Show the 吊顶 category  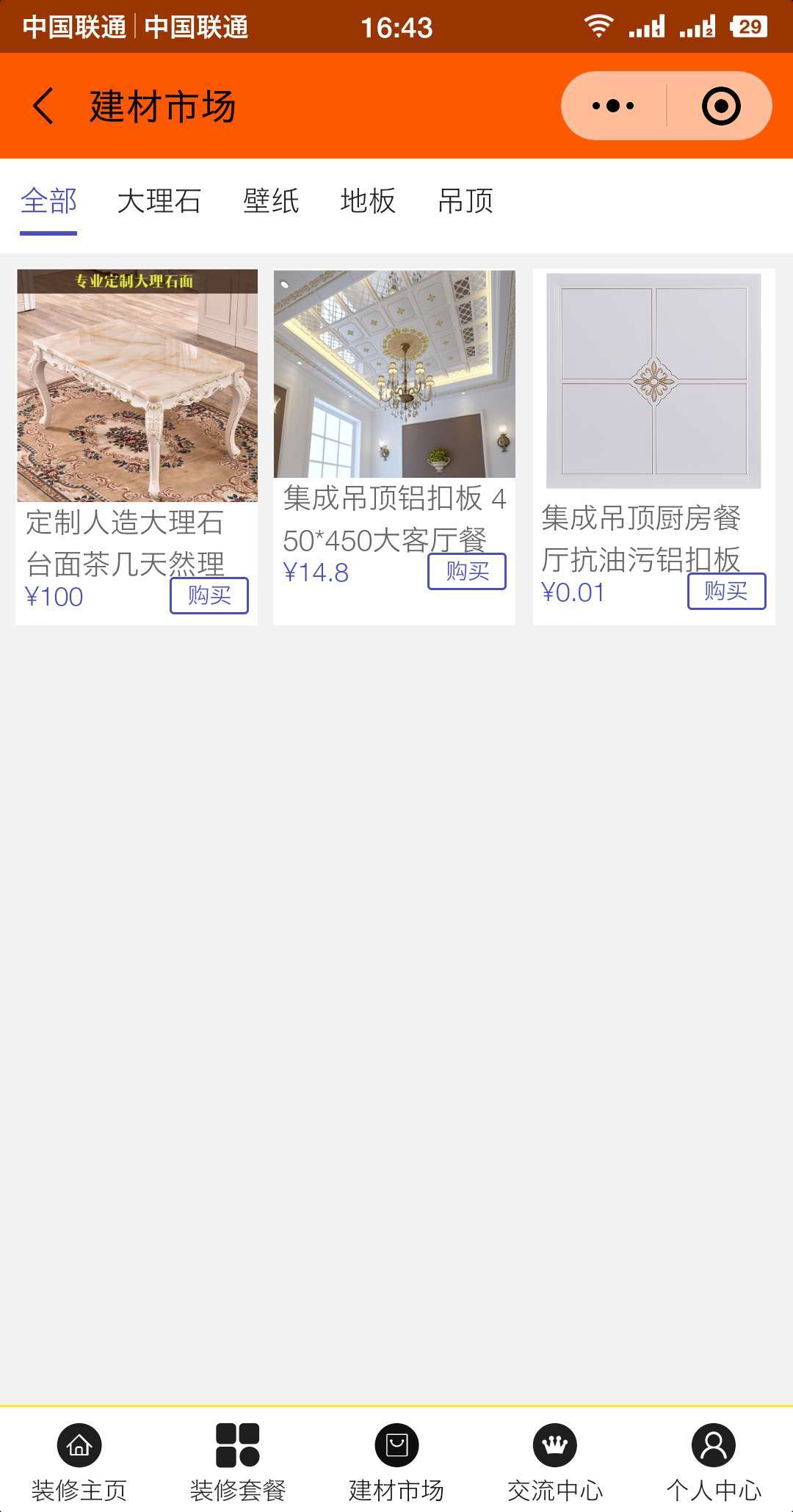click(x=466, y=201)
